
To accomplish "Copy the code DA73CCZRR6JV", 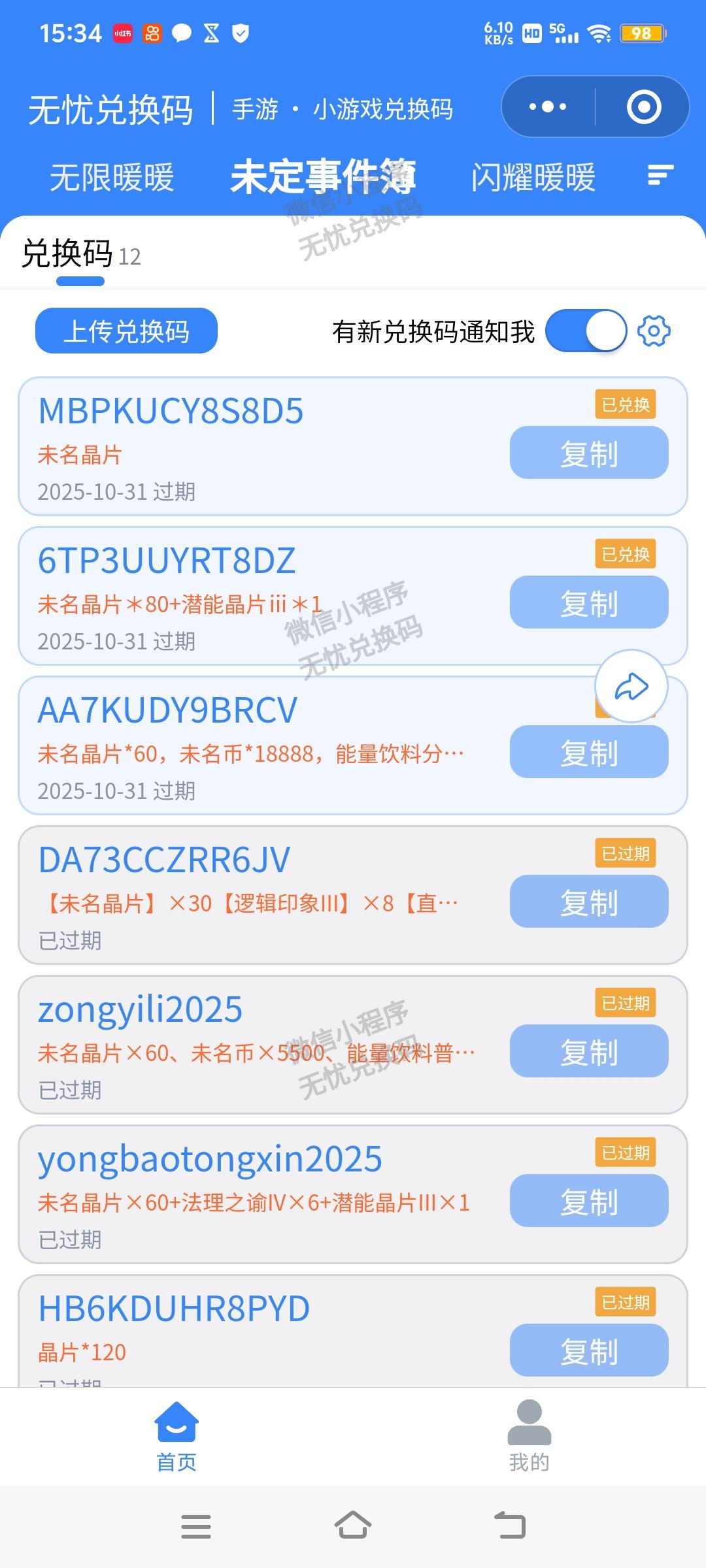I will point(589,902).
